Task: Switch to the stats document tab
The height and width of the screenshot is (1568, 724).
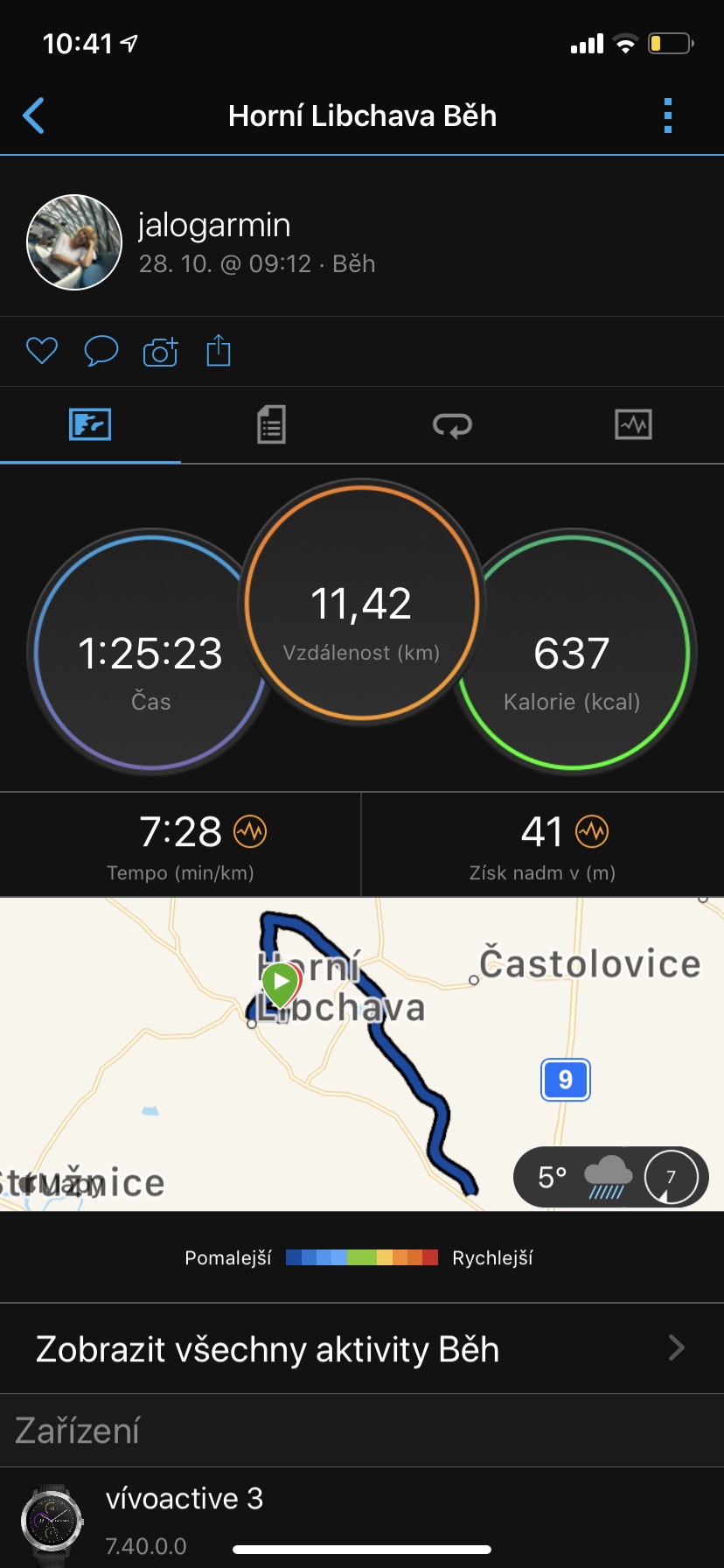Action: pos(271,425)
